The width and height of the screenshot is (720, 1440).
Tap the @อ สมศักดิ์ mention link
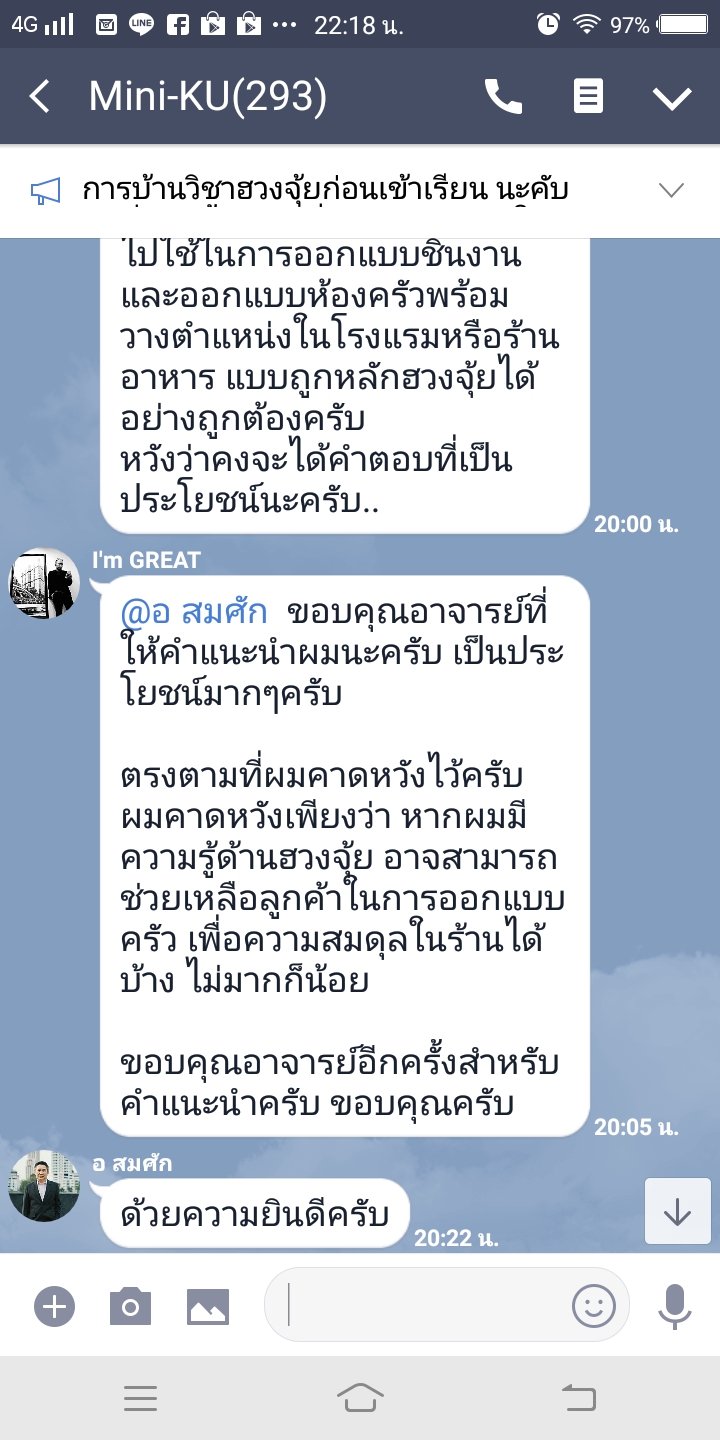click(x=192, y=612)
